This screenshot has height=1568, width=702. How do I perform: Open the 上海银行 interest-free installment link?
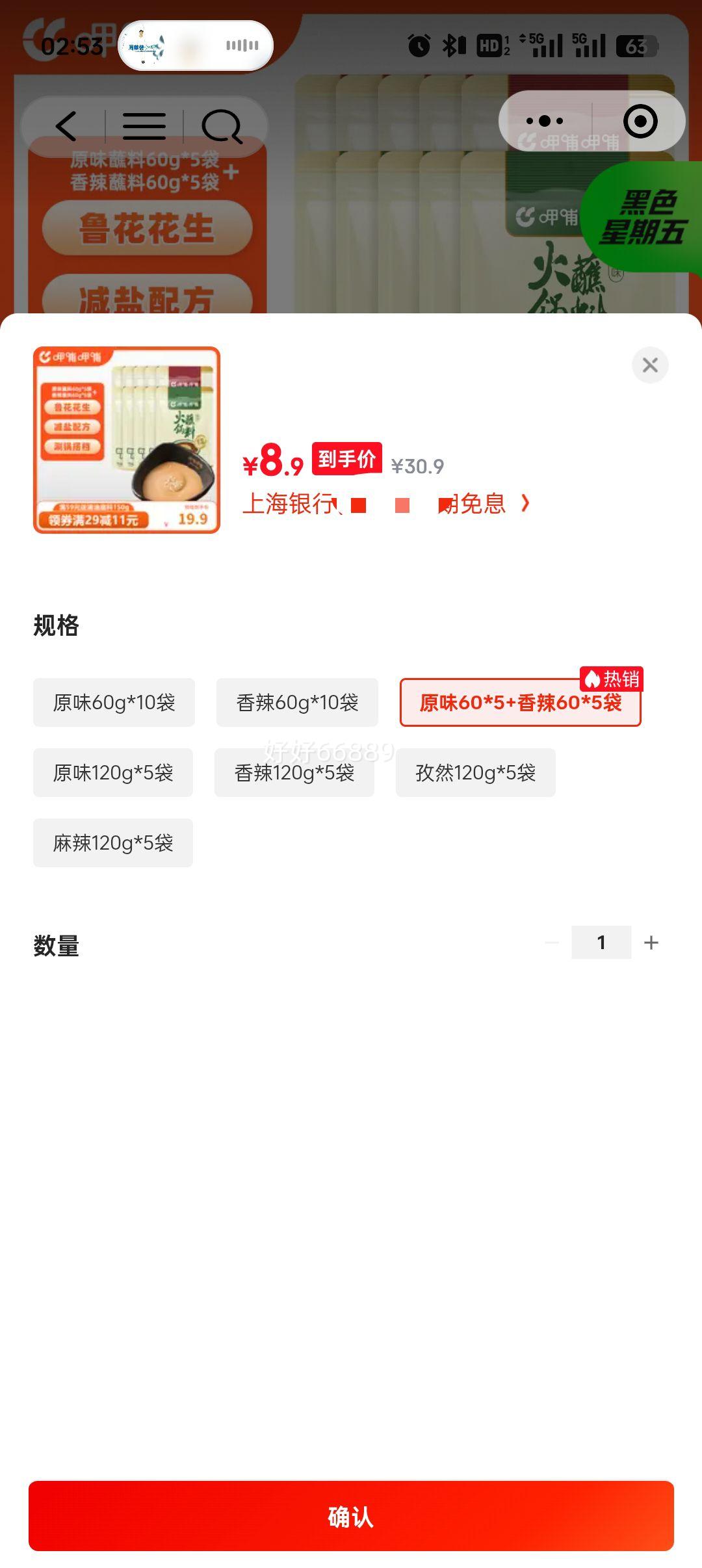pos(386,504)
